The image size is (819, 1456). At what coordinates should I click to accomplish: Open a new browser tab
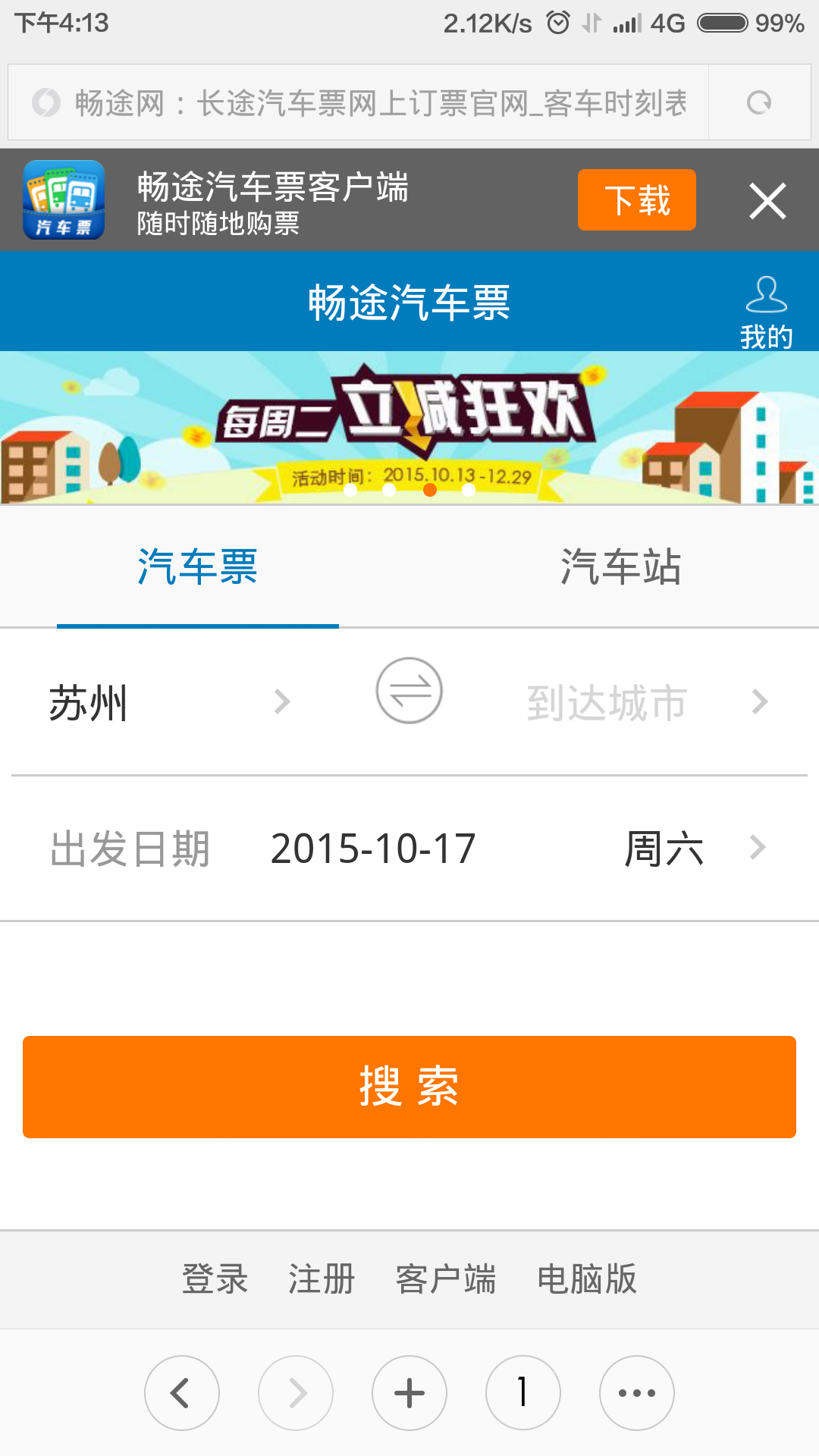tap(409, 1393)
